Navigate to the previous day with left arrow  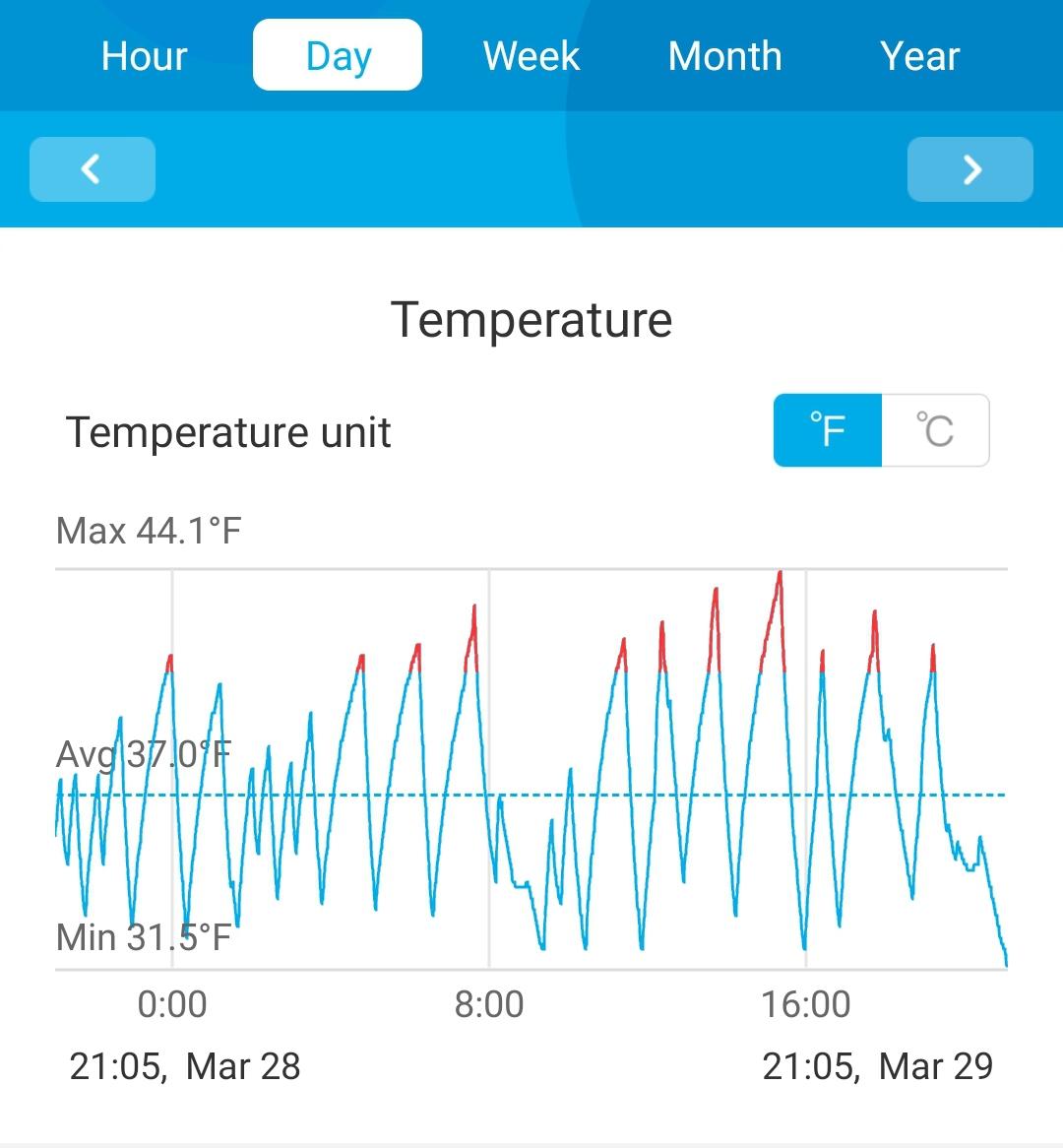click(92, 169)
